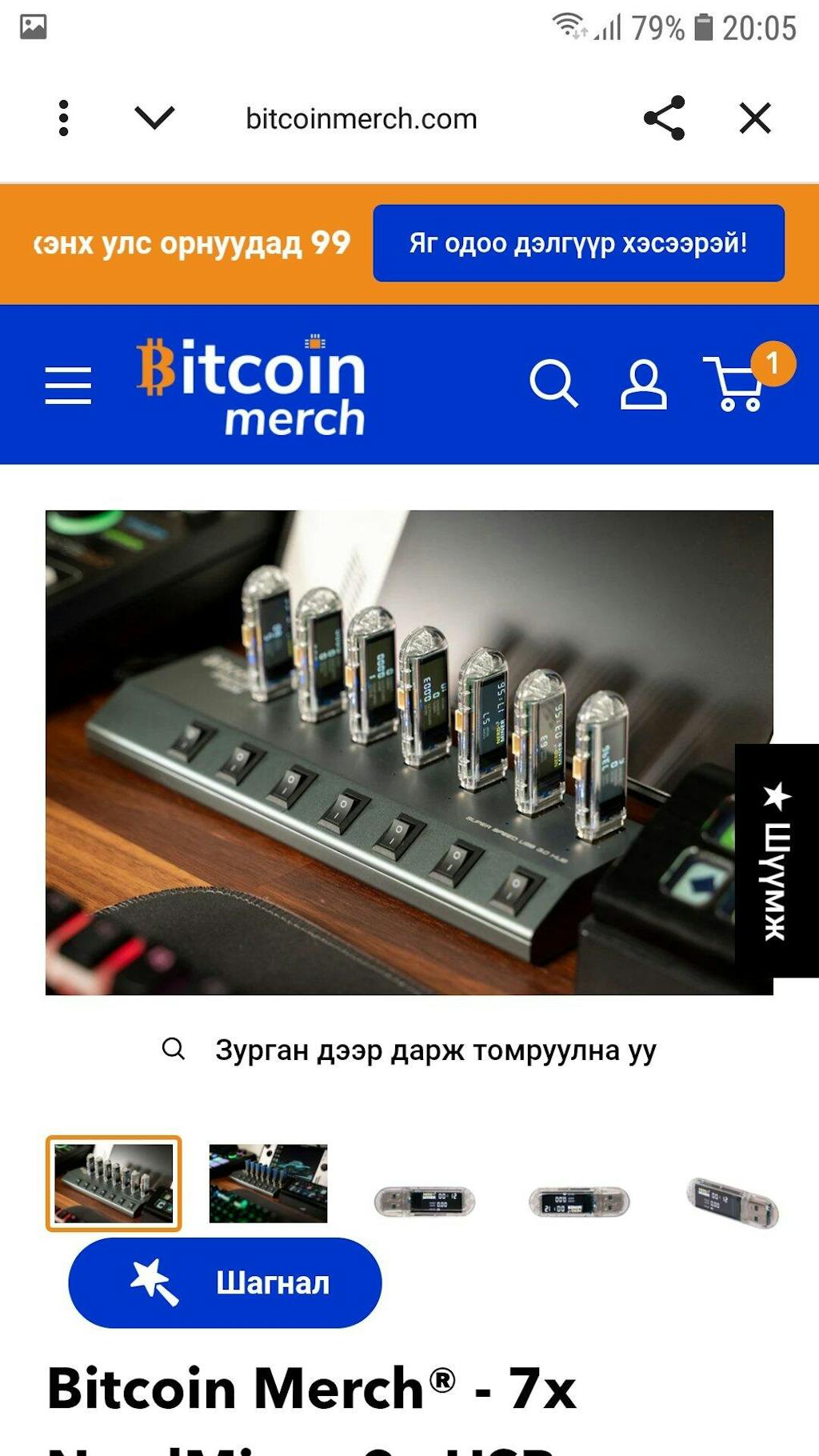Select the second thumbnail with the keyboard
Image resolution: width=819 pixels, height=1456 pixels.
268,1183
